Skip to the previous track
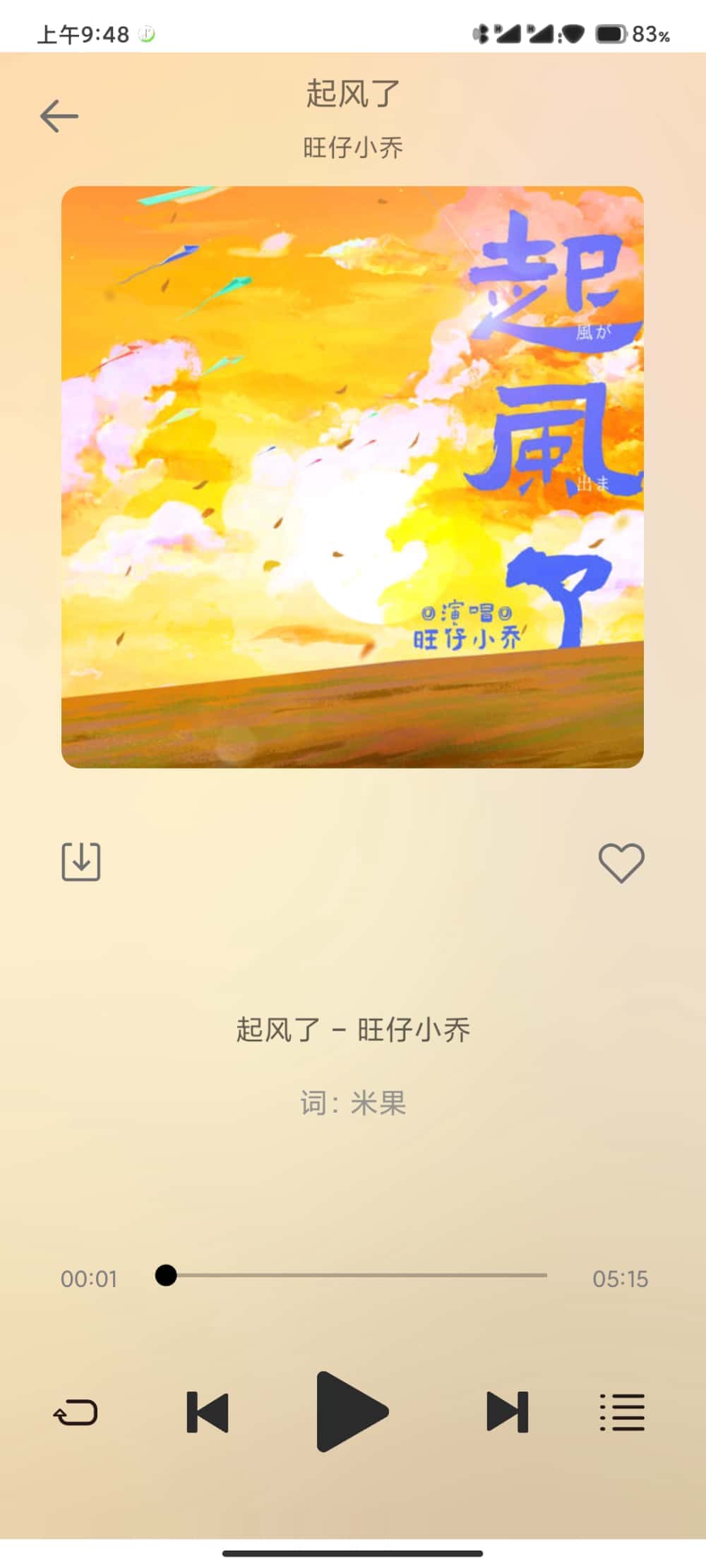 click(x=207, y=1412)
